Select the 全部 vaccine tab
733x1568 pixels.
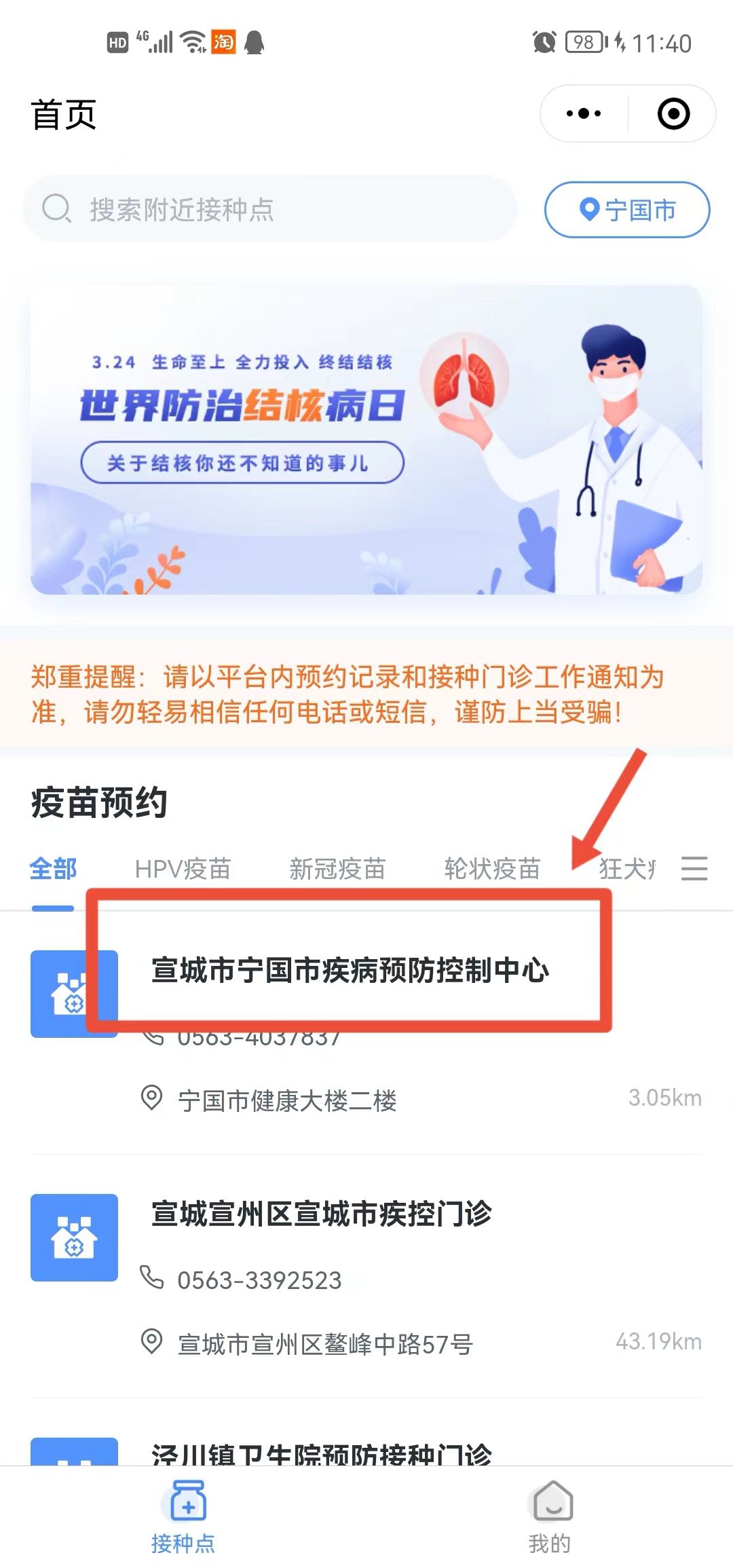[x=53, y=869]
